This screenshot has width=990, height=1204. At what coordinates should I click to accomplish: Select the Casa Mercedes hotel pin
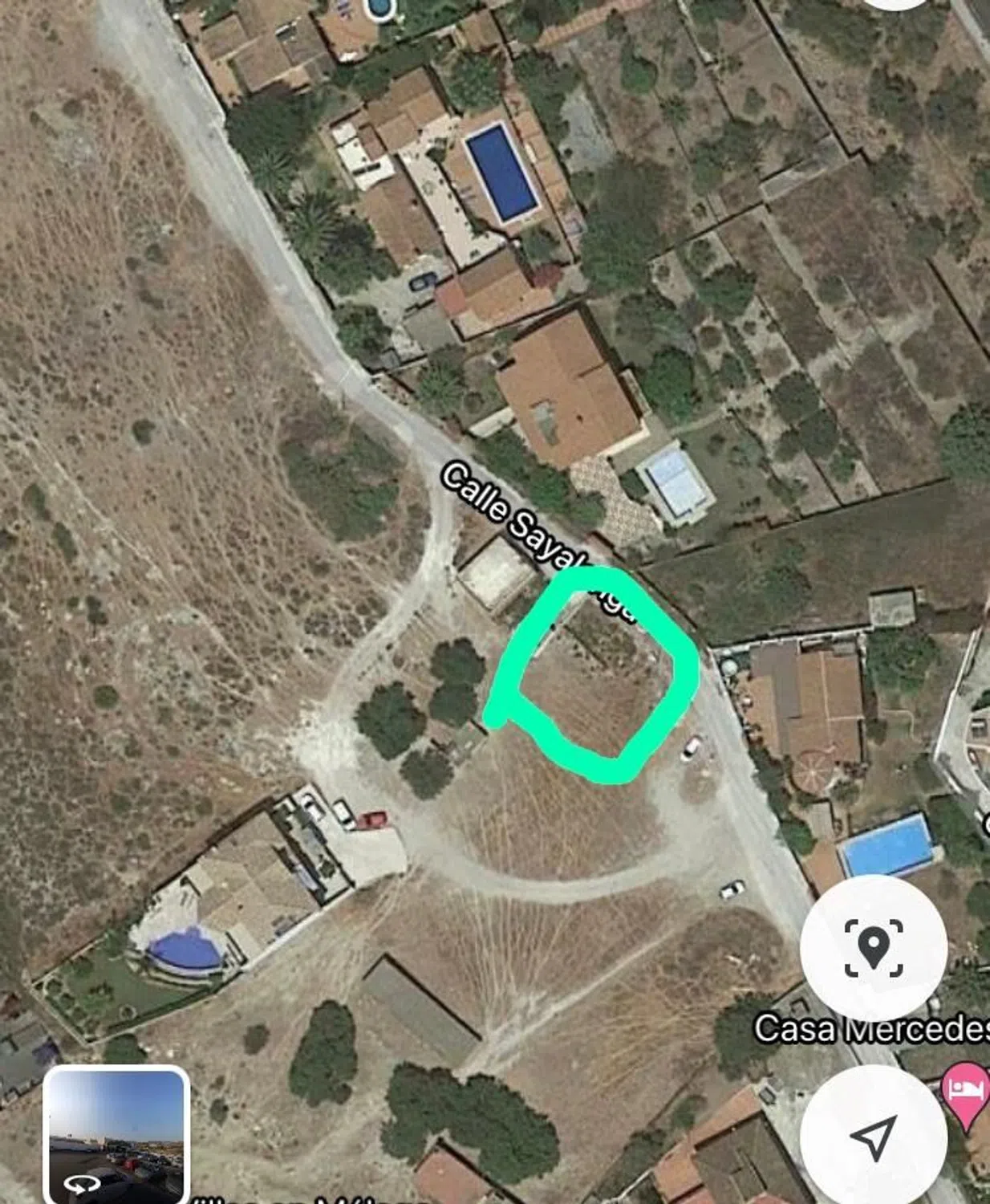[965, 1090]
